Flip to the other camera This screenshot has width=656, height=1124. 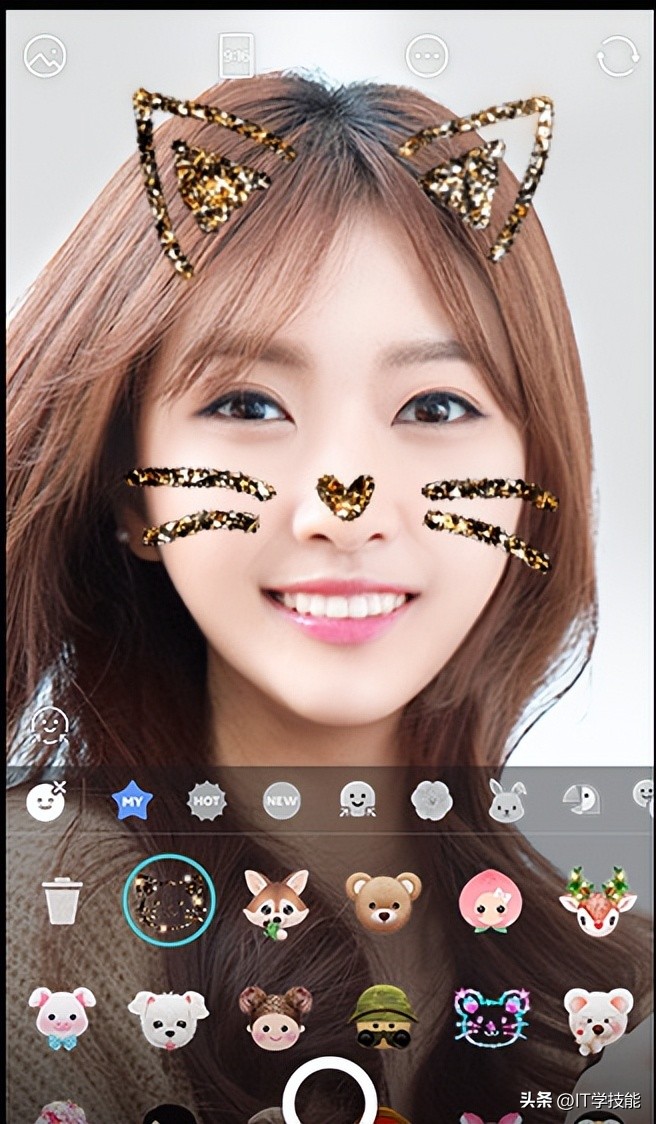click(617, 56)
